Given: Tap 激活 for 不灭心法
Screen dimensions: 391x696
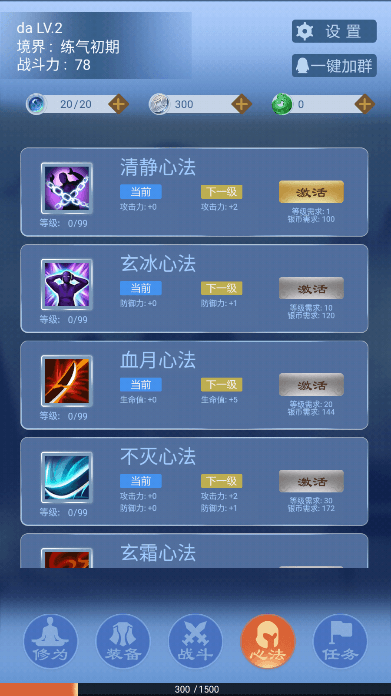Looking at the screenshot, I should coord(311,481).
